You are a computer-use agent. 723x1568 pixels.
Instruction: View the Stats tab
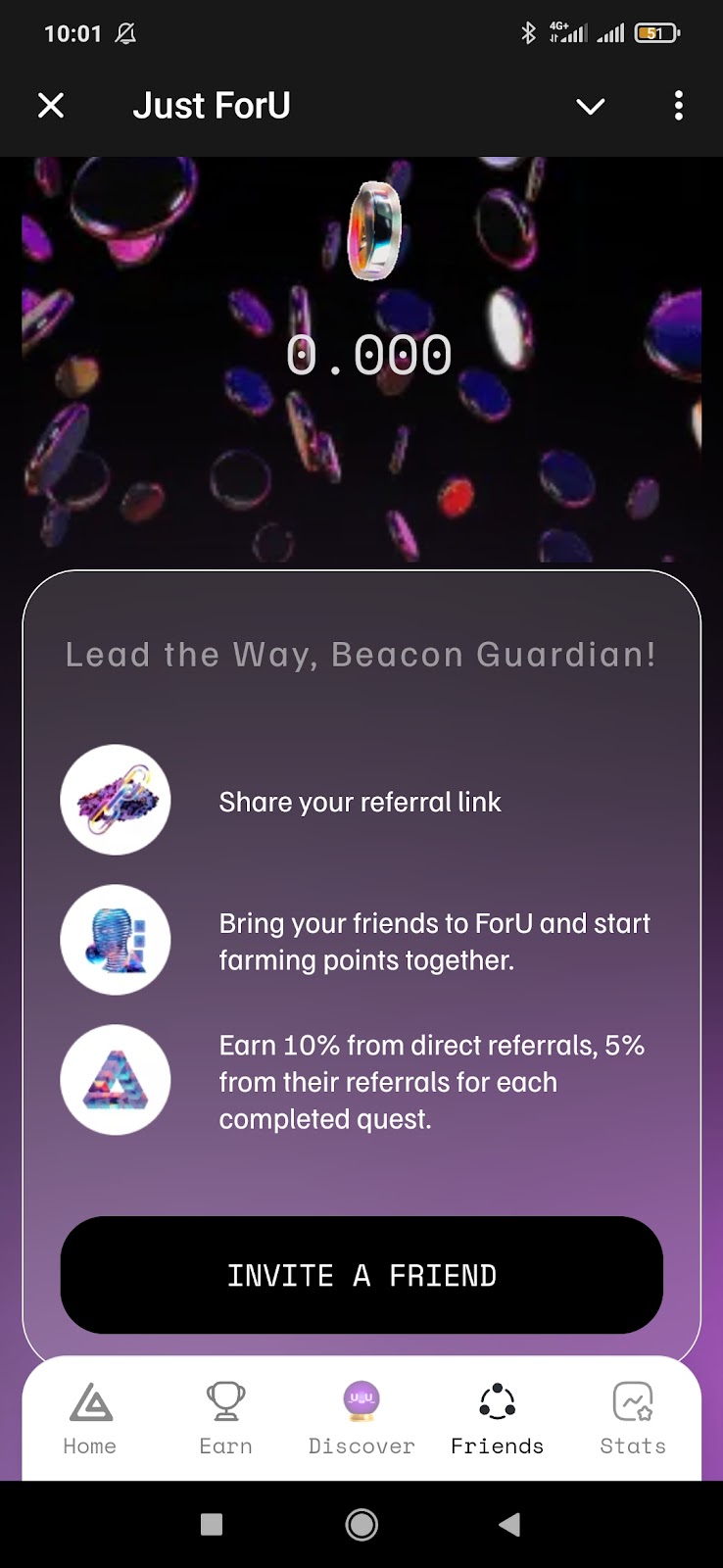[x=632, y=1418]
